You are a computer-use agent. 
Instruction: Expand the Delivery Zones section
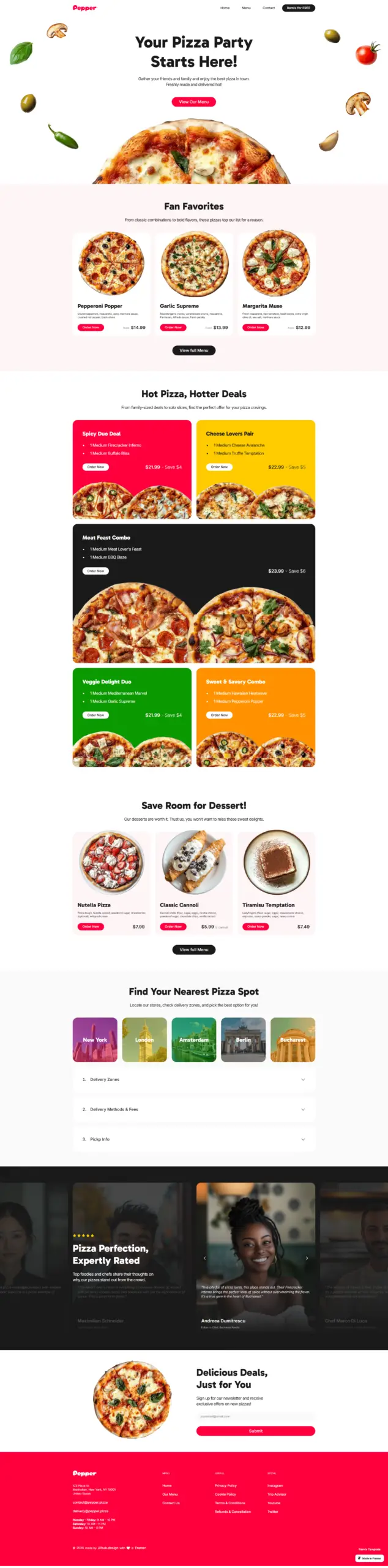pyautogui.click(x=194, y=1079)
